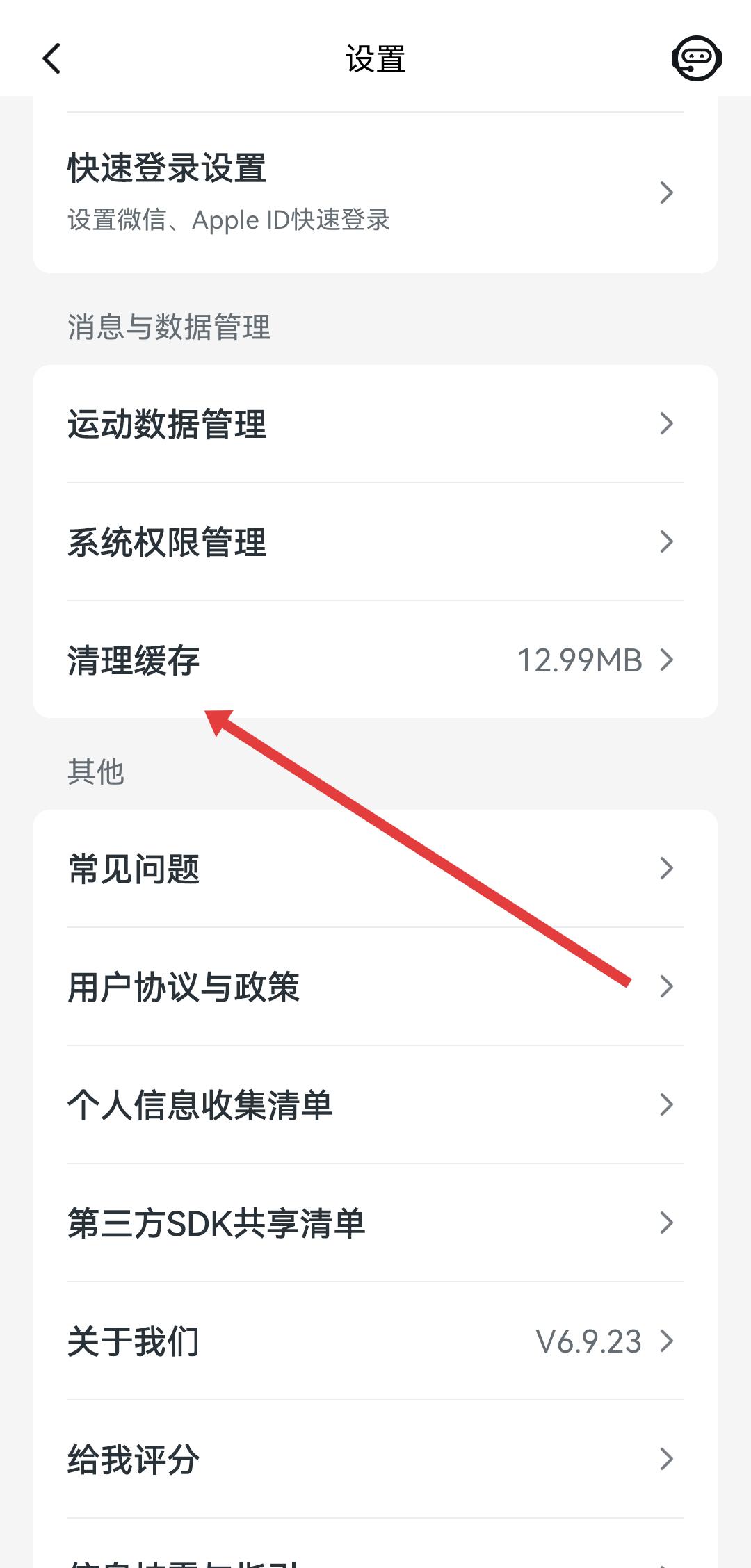
Task: Open 运动数据管理
Action: pyautogui.click(x=375, y=424)
